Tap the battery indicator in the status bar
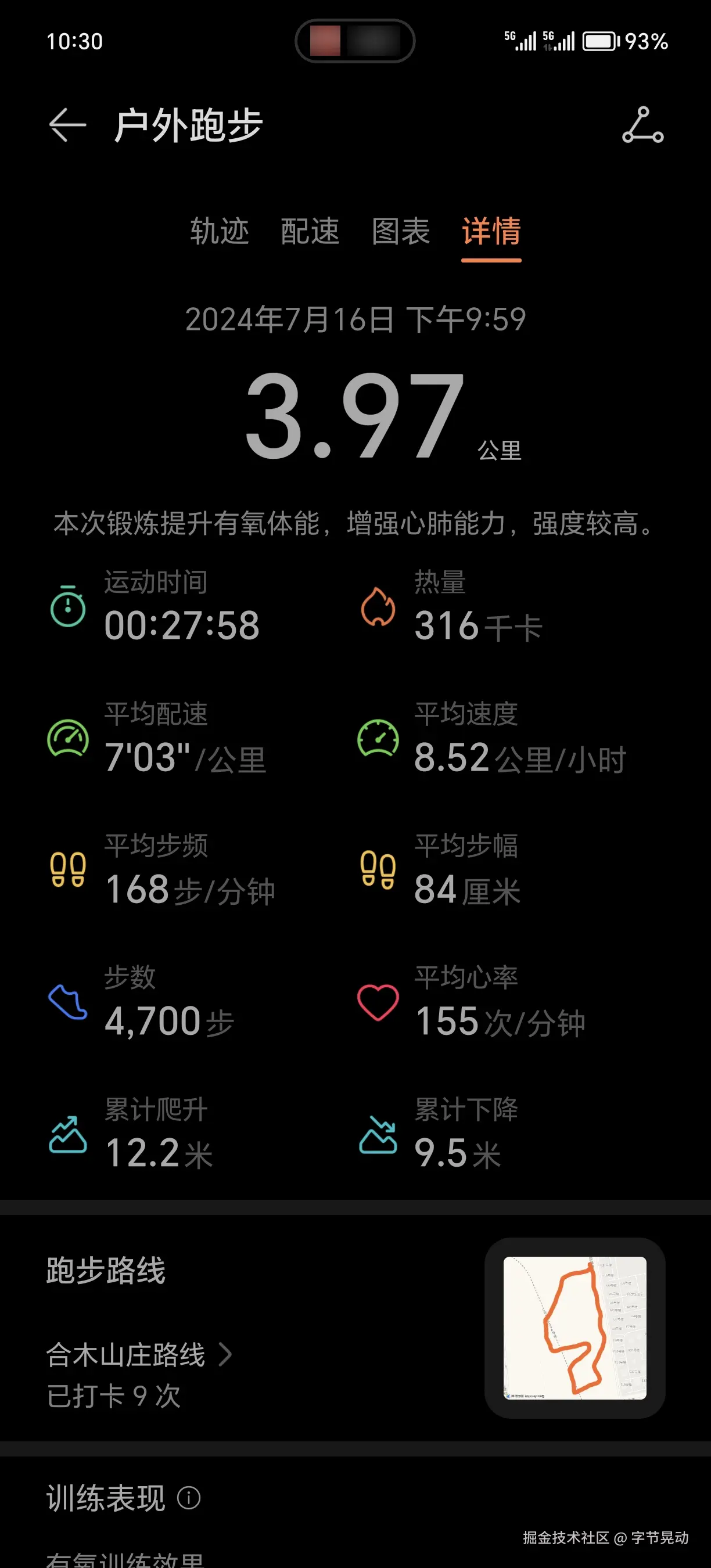Screen dimensions: 711x1568 click(x=598, y=41)
